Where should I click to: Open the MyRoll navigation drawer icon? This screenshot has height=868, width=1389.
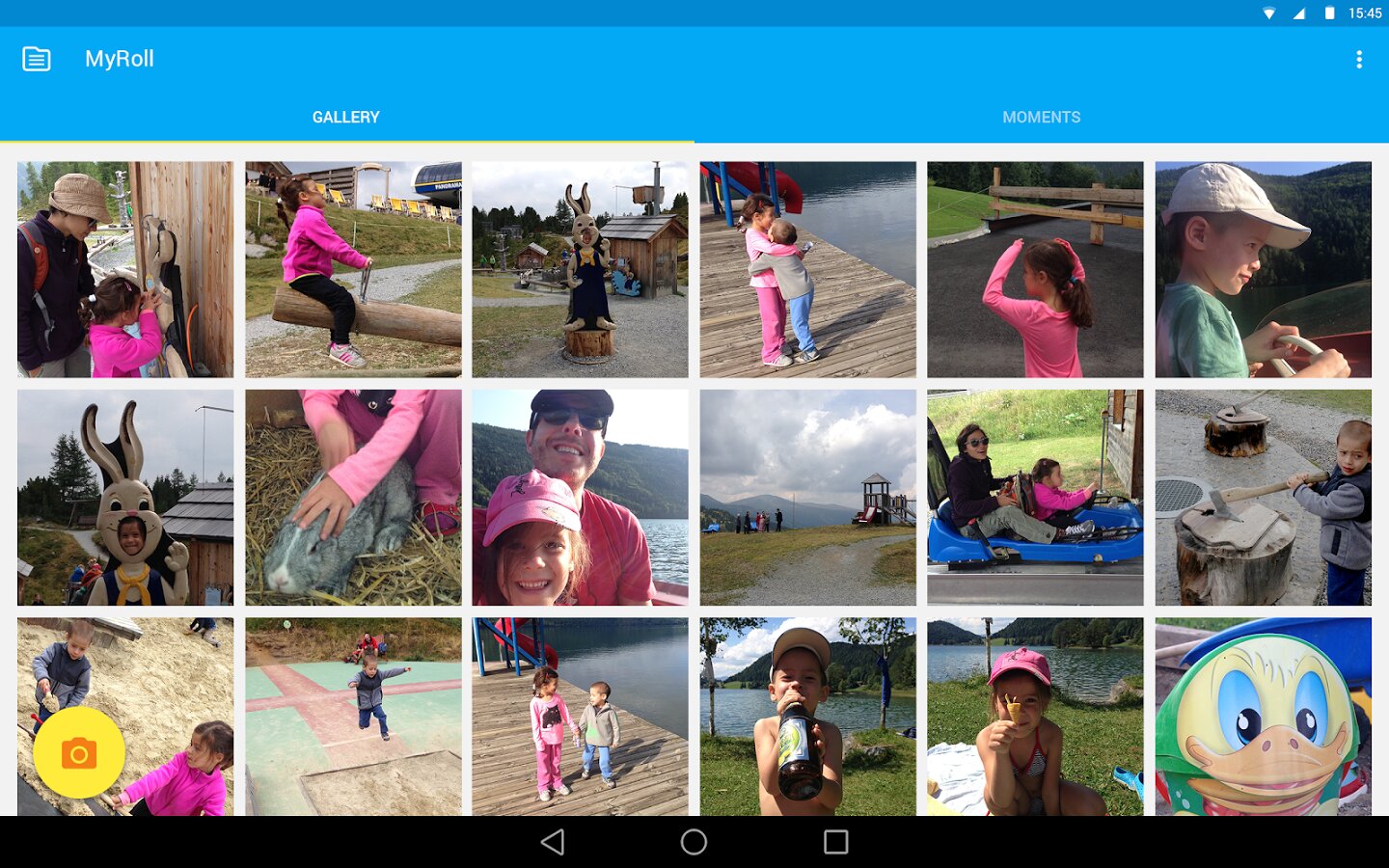point(37,59)
